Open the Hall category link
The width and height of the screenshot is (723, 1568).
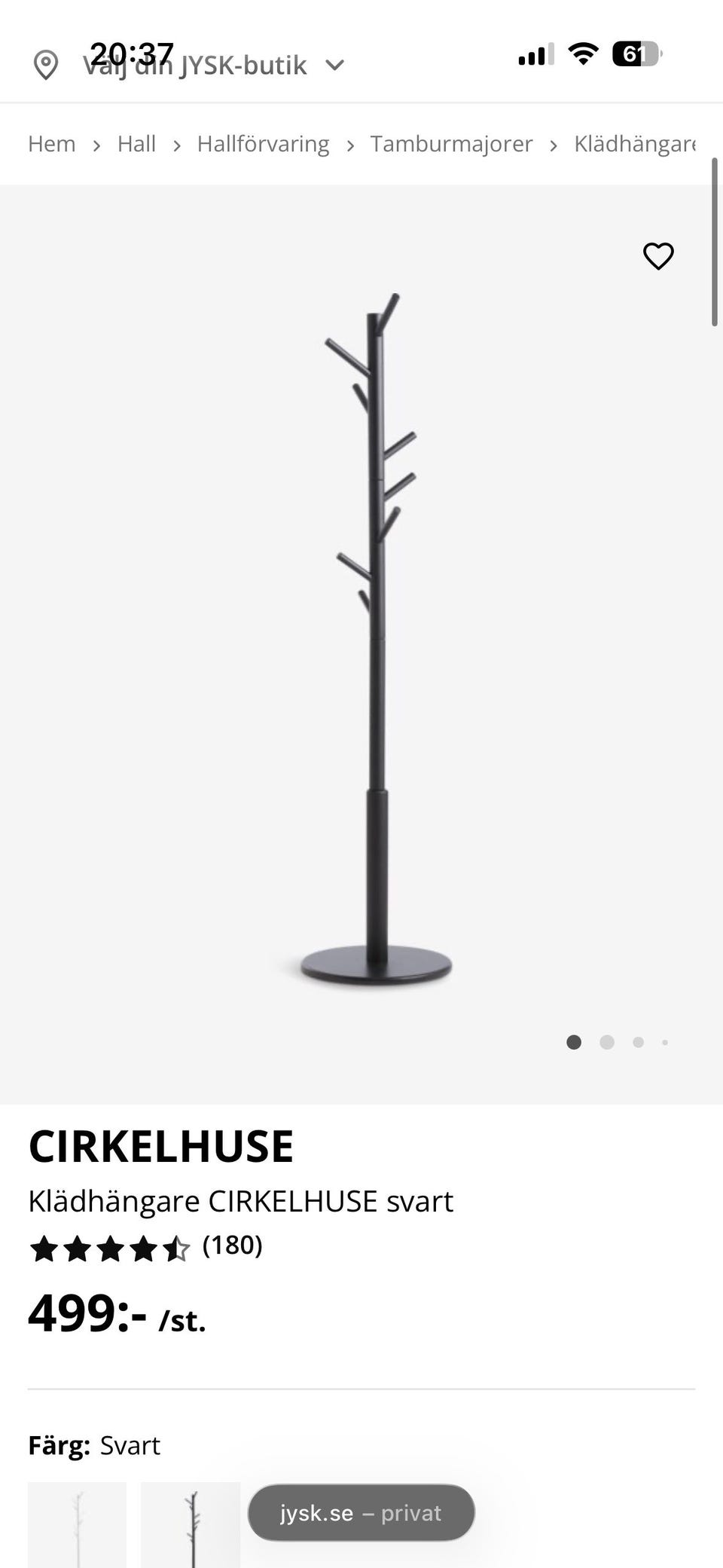point(136,143)
